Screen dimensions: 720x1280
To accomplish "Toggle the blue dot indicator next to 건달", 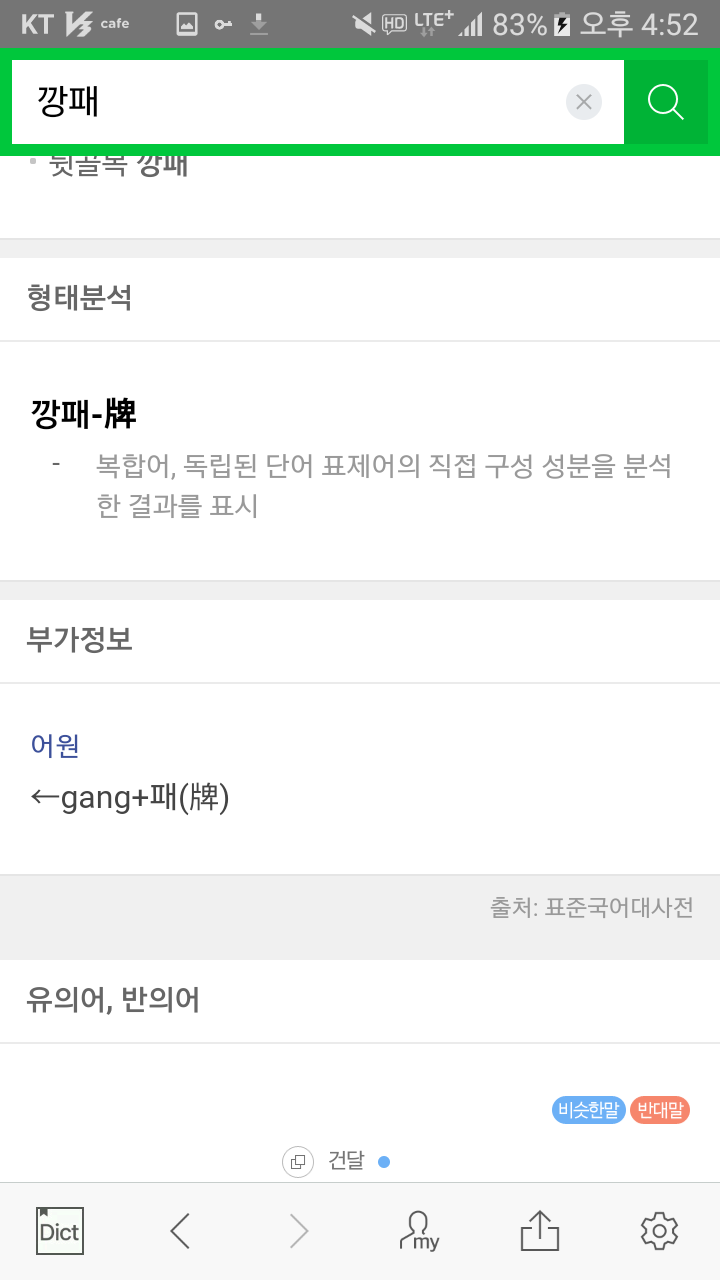I will (383, 1162).
